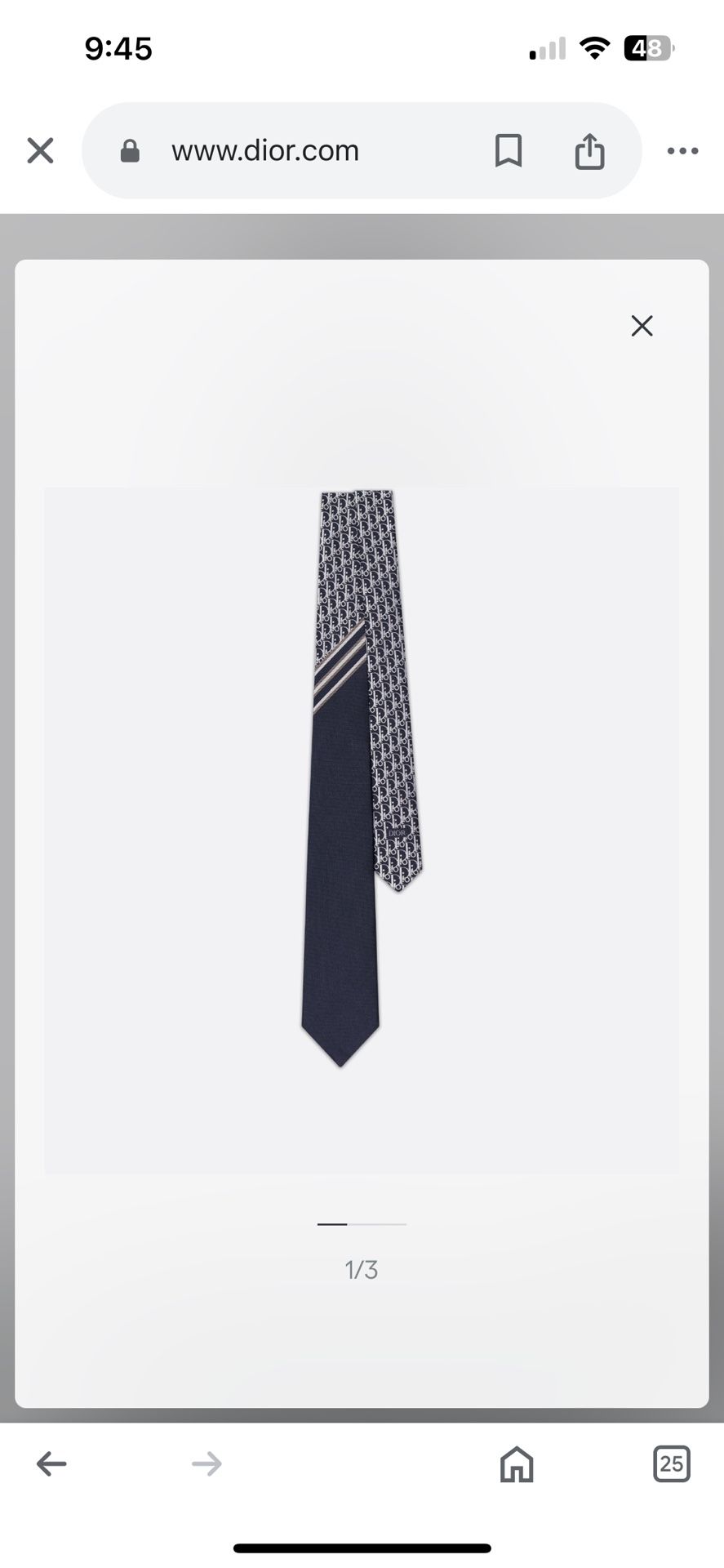Tap the Wi-Fi icon in the status bar
The image size is (724, 1568).
[x=595, y=47]
